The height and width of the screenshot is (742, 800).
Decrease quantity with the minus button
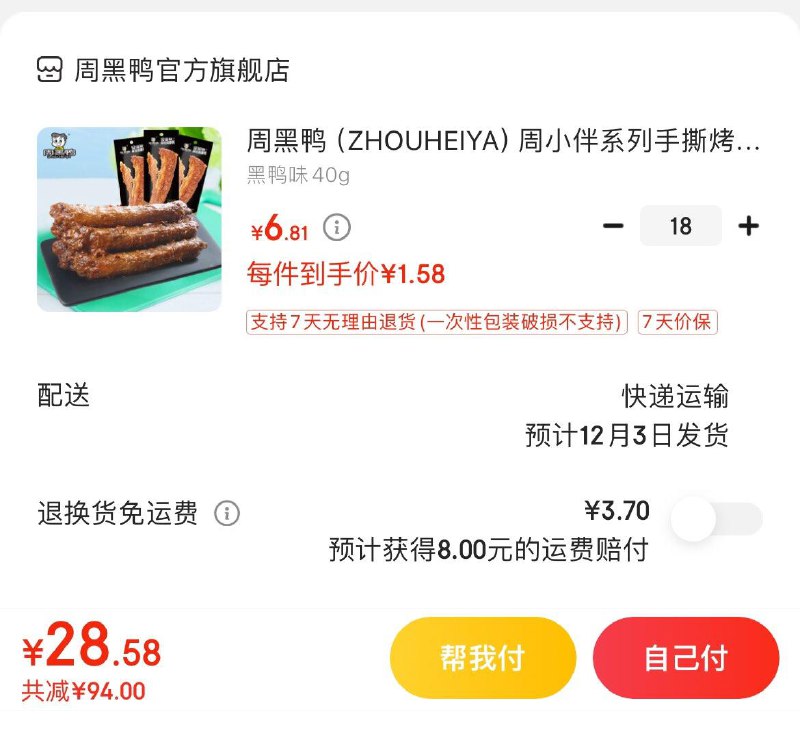click(x=613, y=226)
